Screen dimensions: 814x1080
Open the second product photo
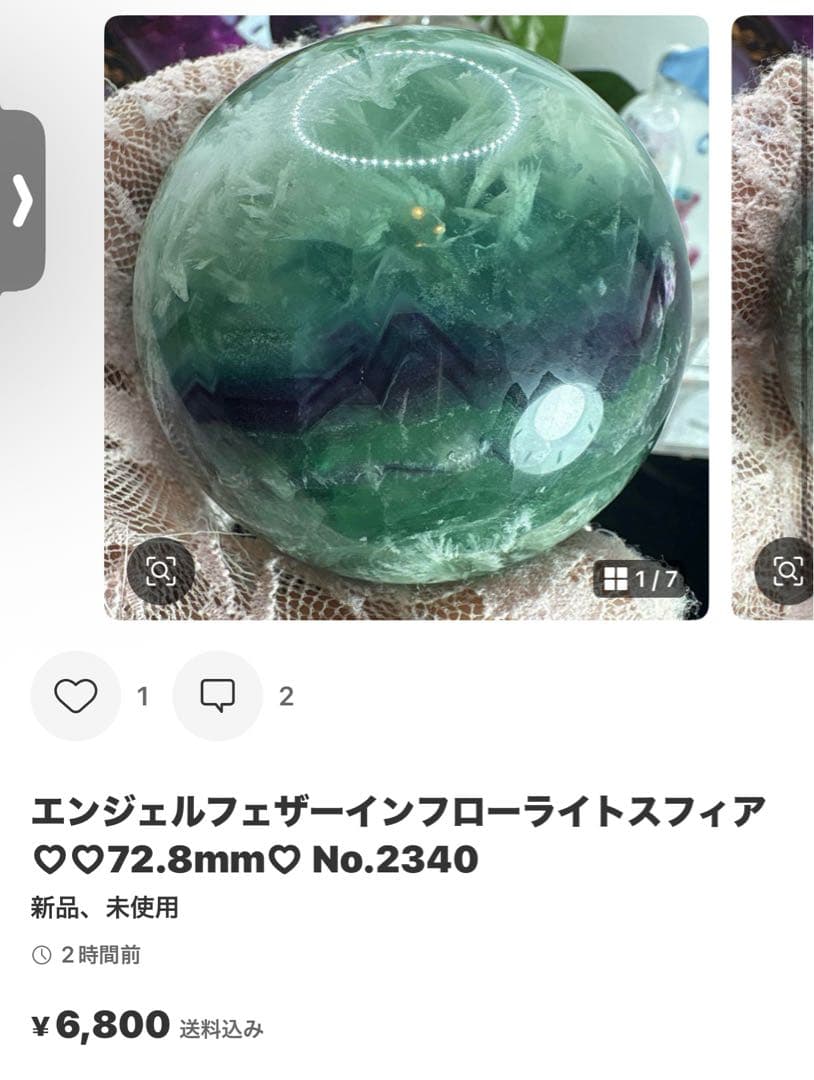pos(772,300)
